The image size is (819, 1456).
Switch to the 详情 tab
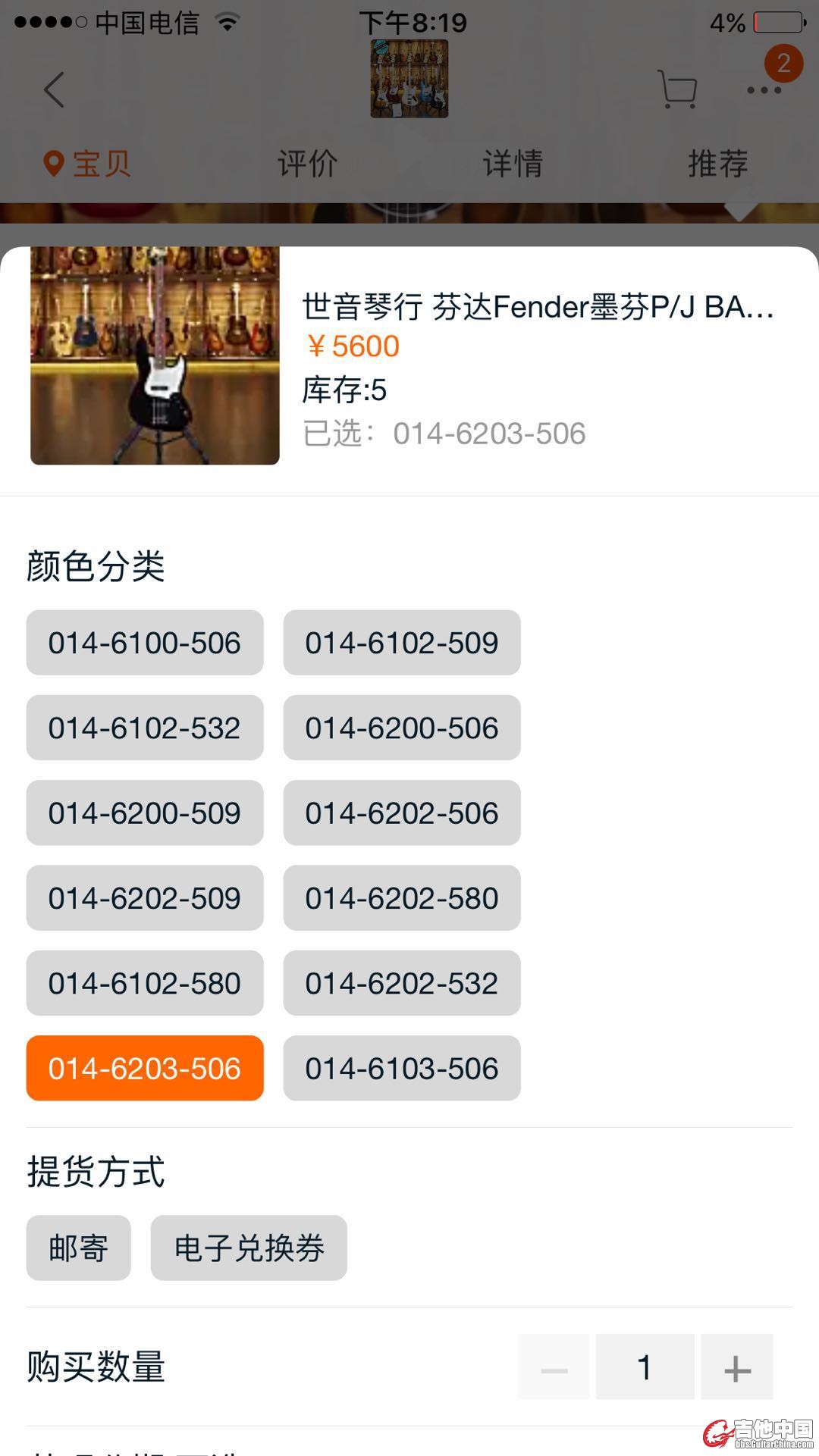pos(513,164)
